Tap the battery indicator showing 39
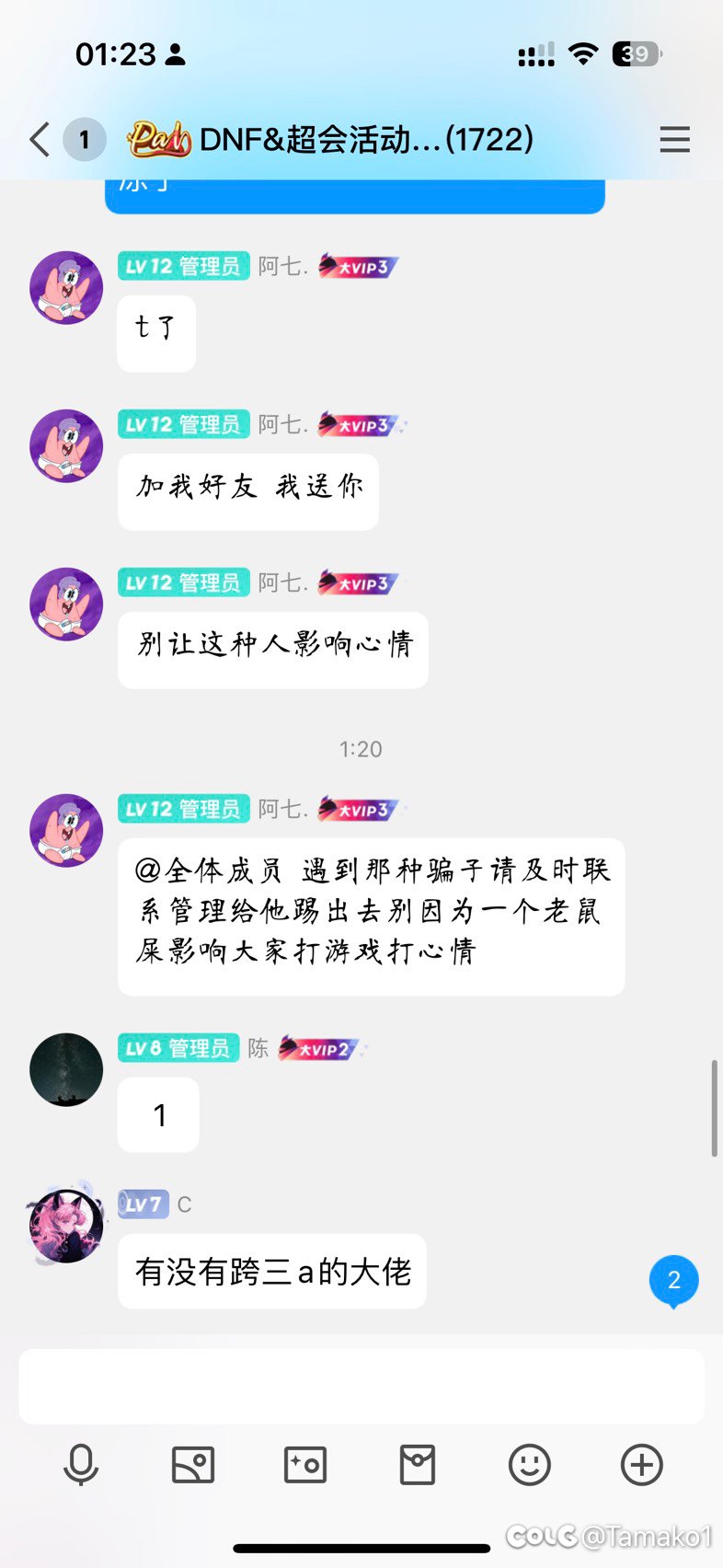Screen dimensions: 723x1568 [636, 54]
